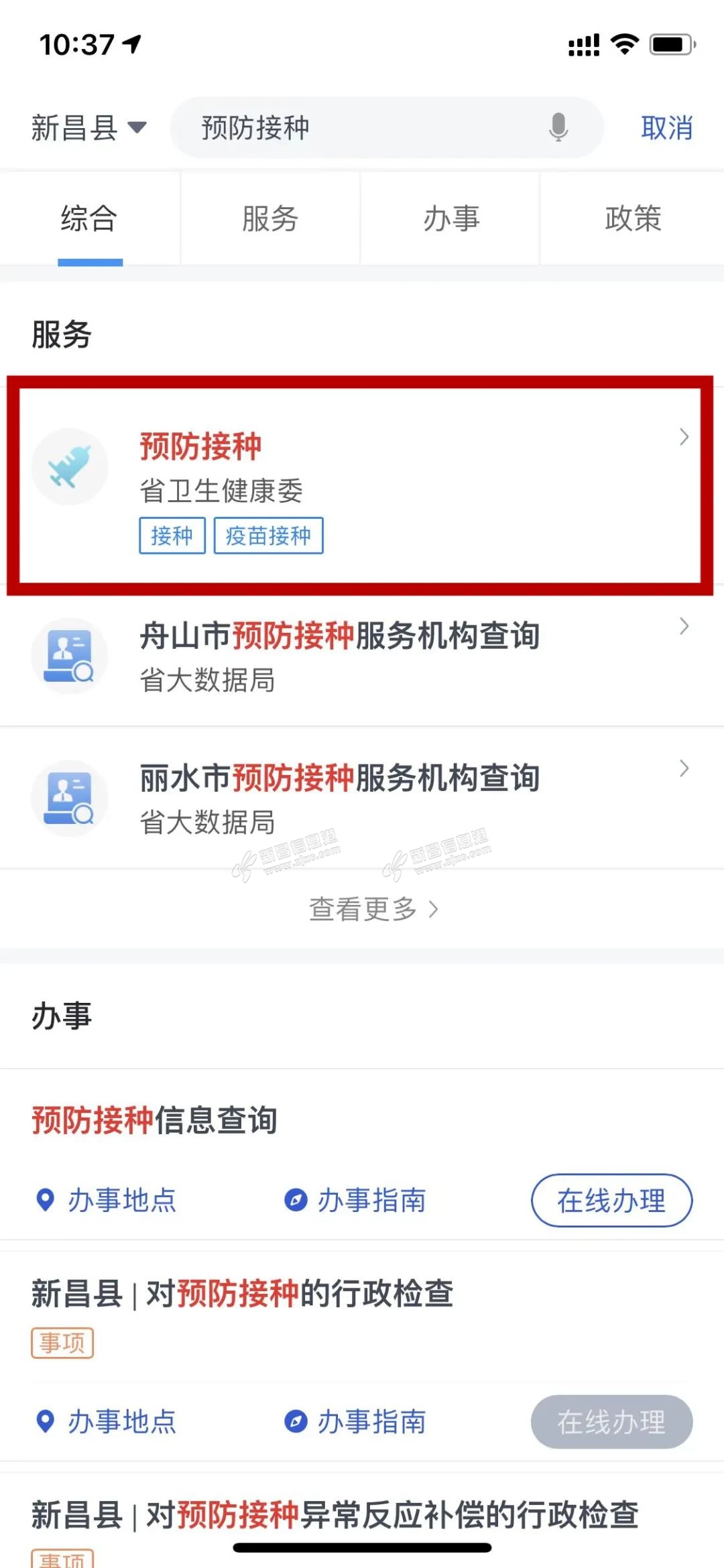Tap 在线办理 for 预防接种信息查询
This screenshot has height=1568, width=724.
611,1200
